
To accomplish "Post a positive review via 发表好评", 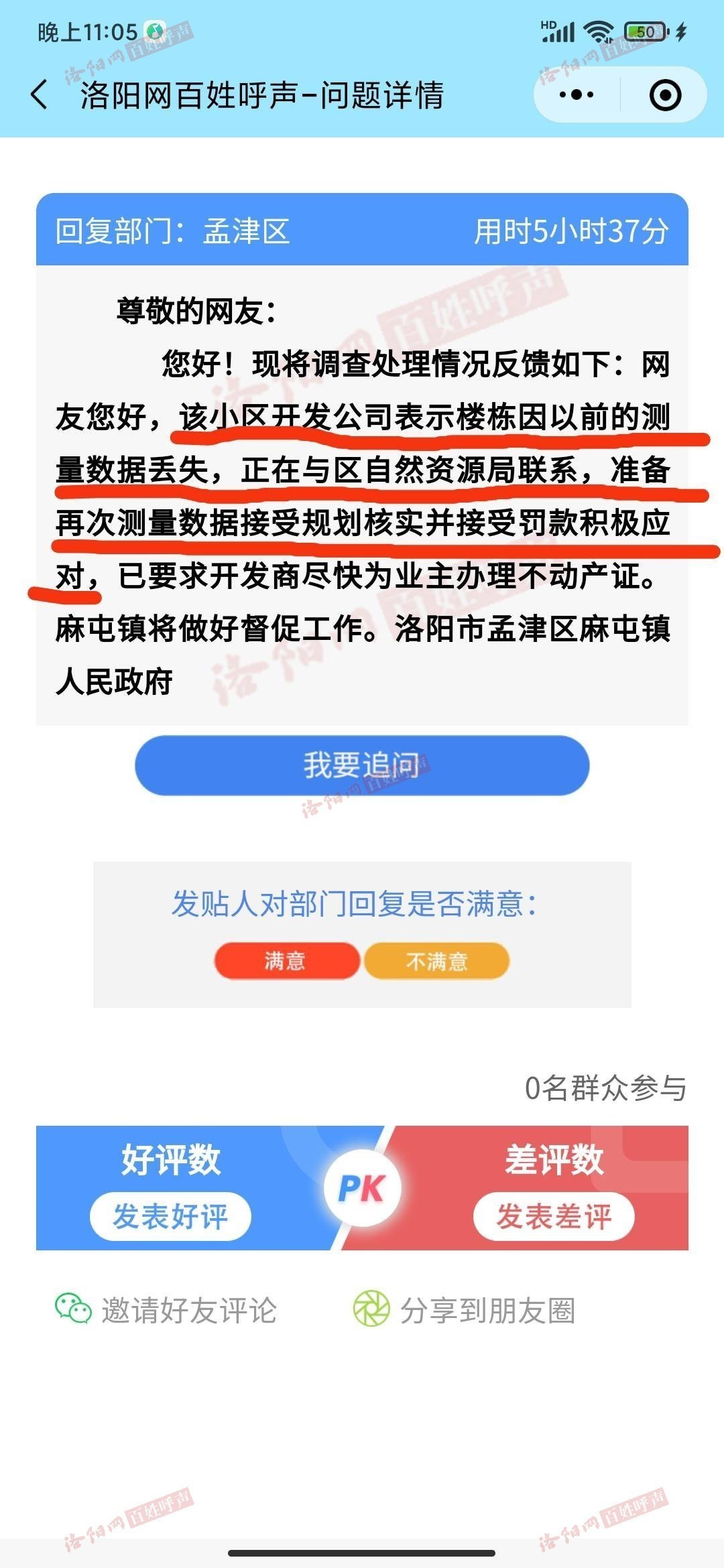I will 170,1216.
